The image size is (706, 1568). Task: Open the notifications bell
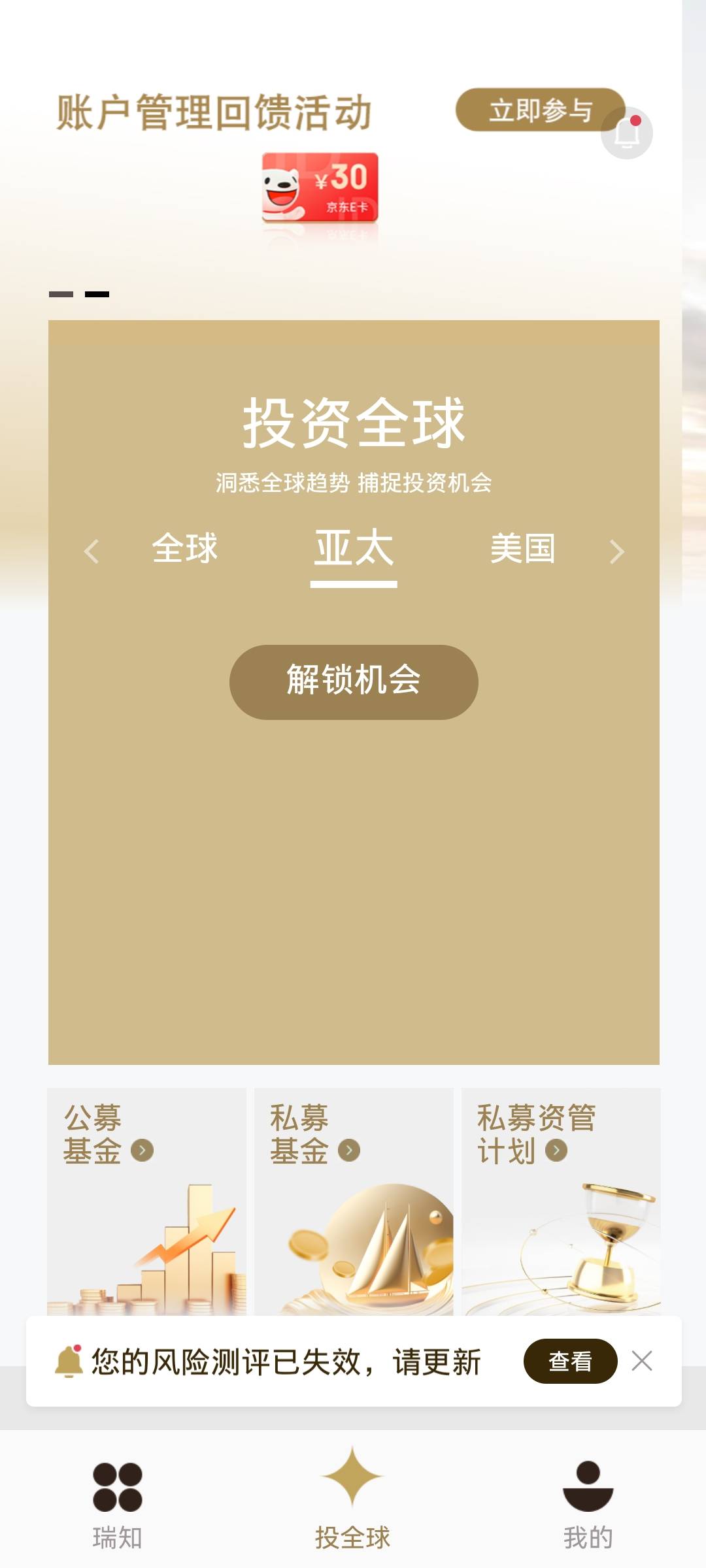[x=627, y=133]
